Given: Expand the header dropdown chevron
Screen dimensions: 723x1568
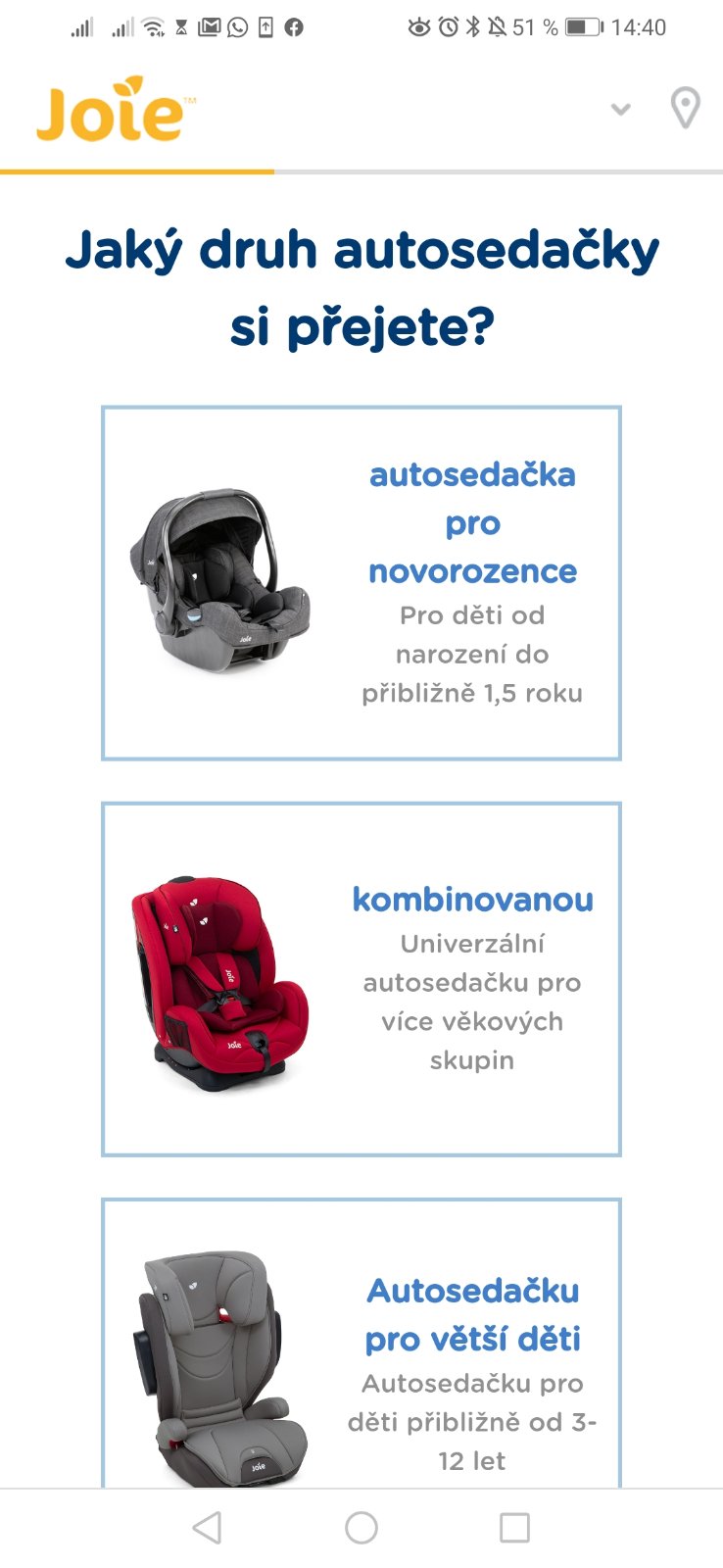Looking at the screenshot, I should click(x=620, y=109).
